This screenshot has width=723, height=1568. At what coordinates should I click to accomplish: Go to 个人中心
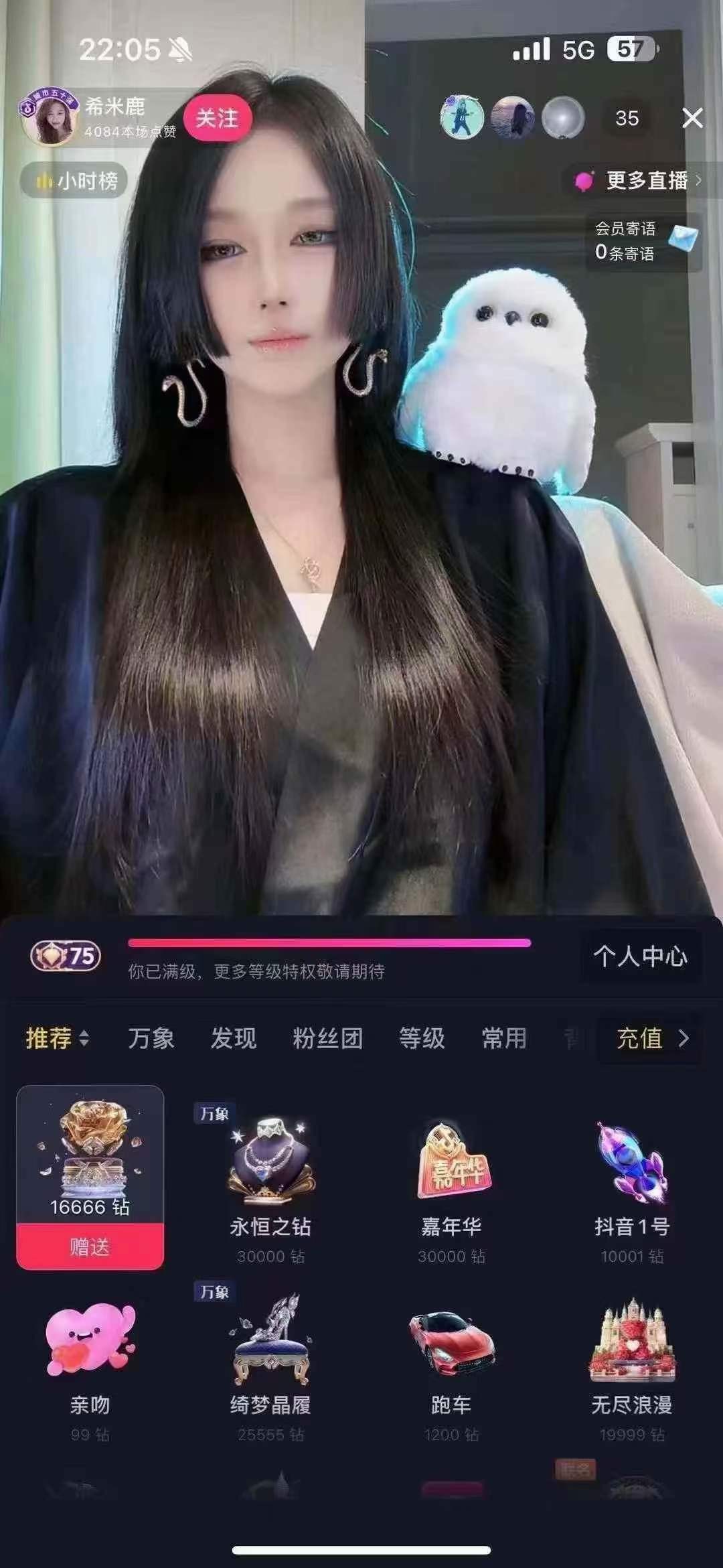(x=640, y=956)
